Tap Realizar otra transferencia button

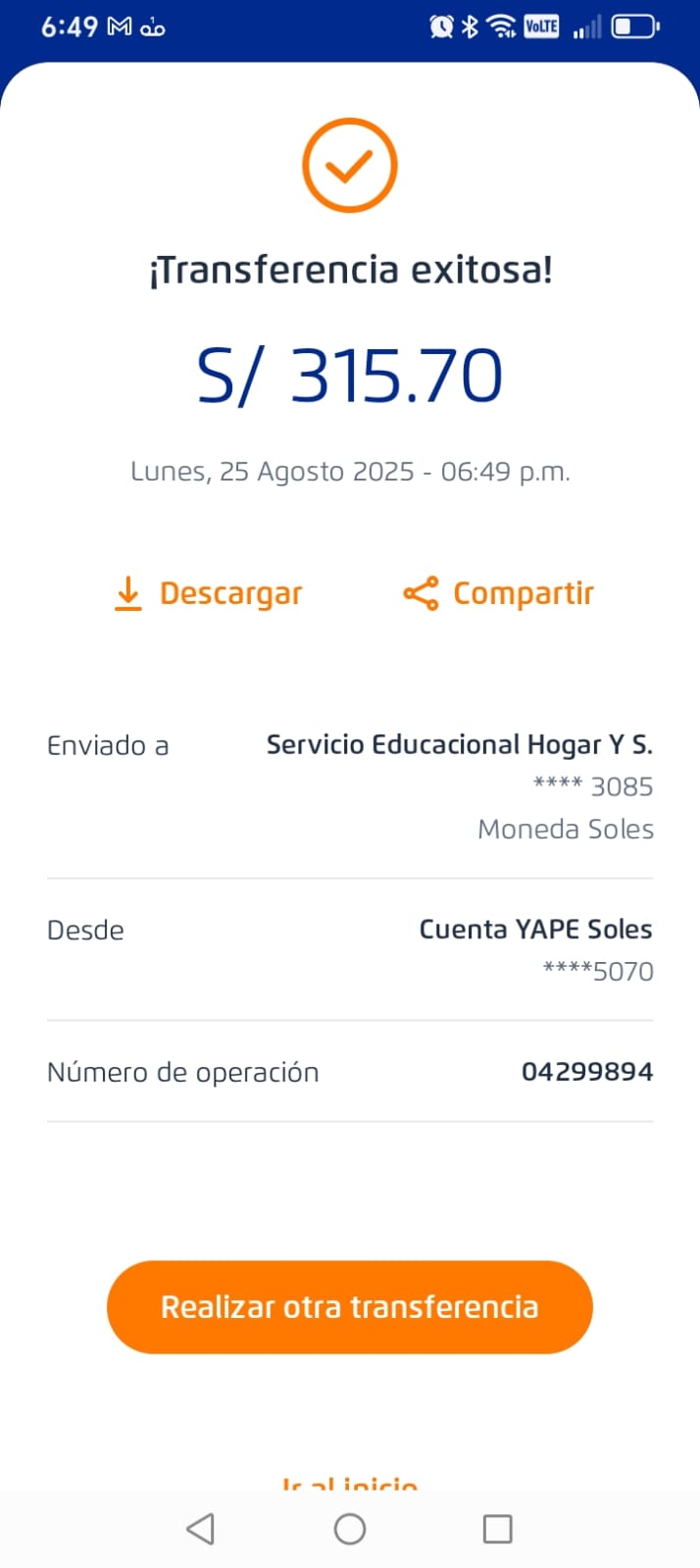click(350, 1307)
